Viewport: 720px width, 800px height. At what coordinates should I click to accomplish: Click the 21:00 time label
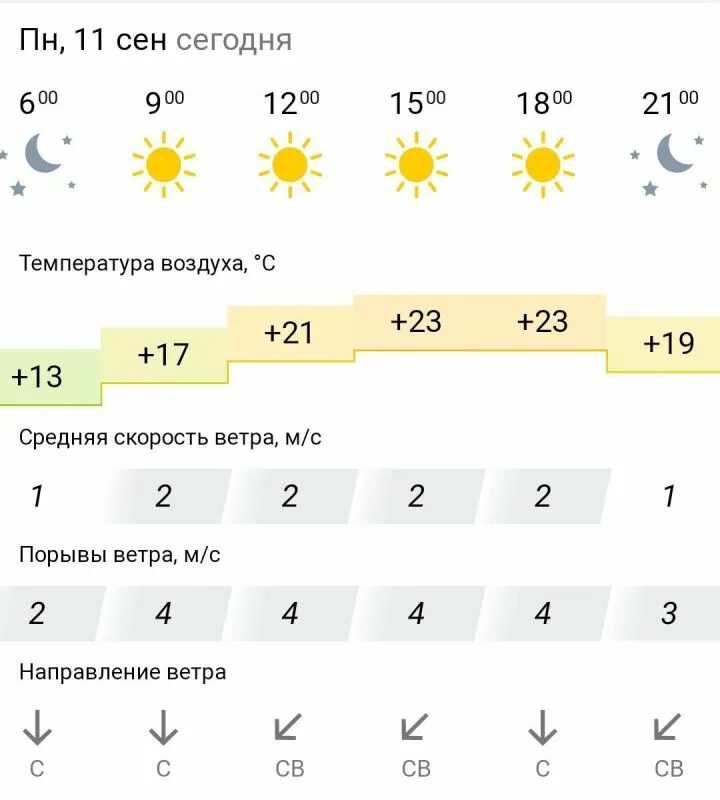click(668, 100)
